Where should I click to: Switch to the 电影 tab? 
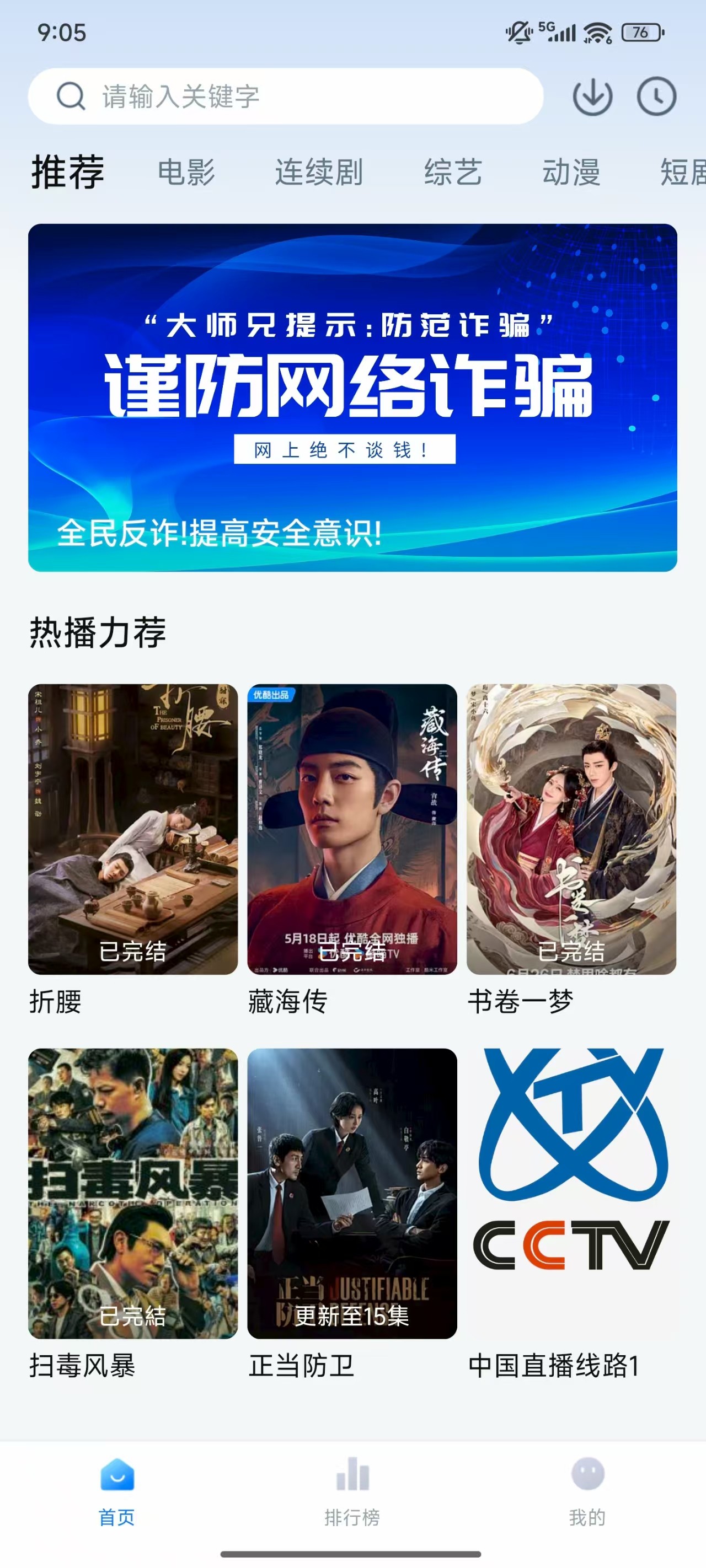pos(186,172)
